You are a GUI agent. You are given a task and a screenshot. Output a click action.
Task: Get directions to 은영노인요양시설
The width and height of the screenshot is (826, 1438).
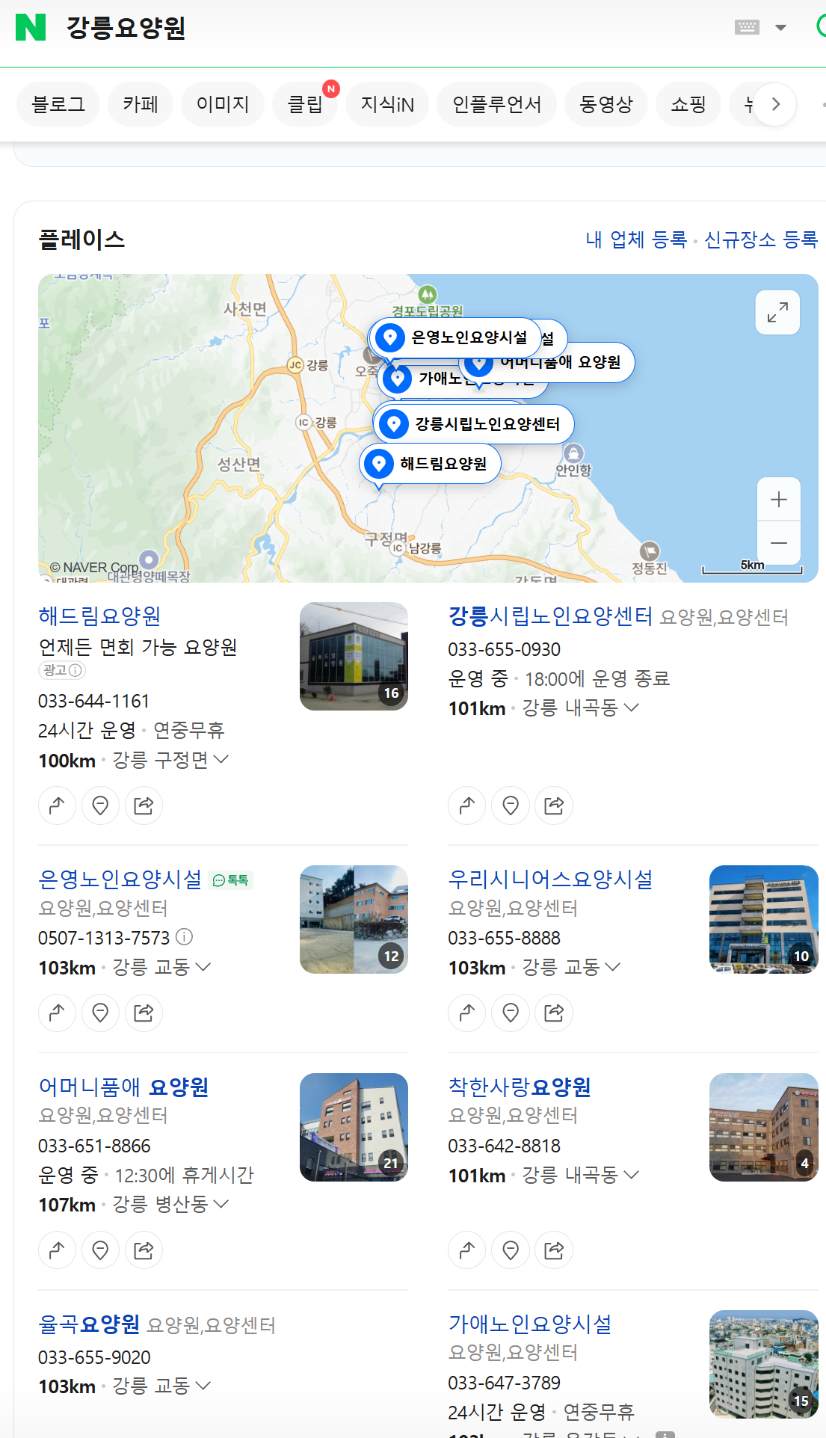[57, 1013]
